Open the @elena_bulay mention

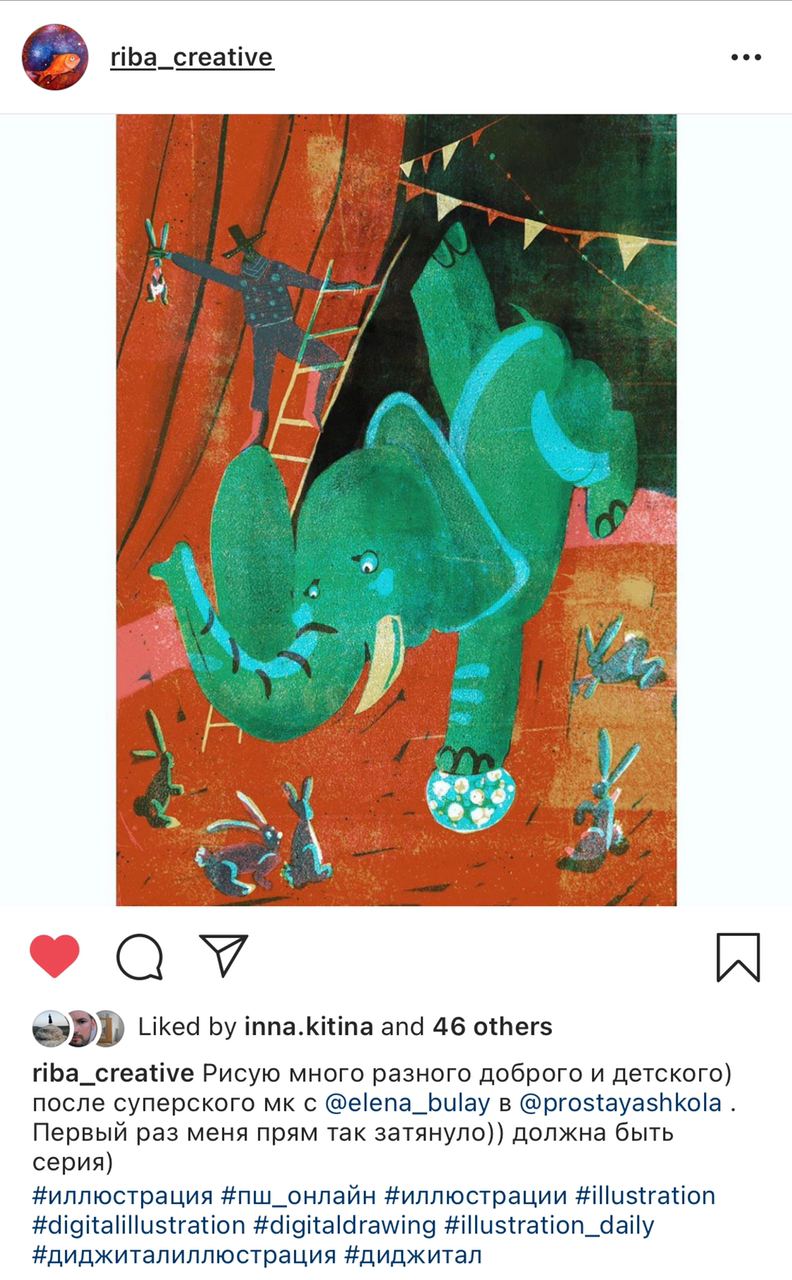coord(408,1104)
